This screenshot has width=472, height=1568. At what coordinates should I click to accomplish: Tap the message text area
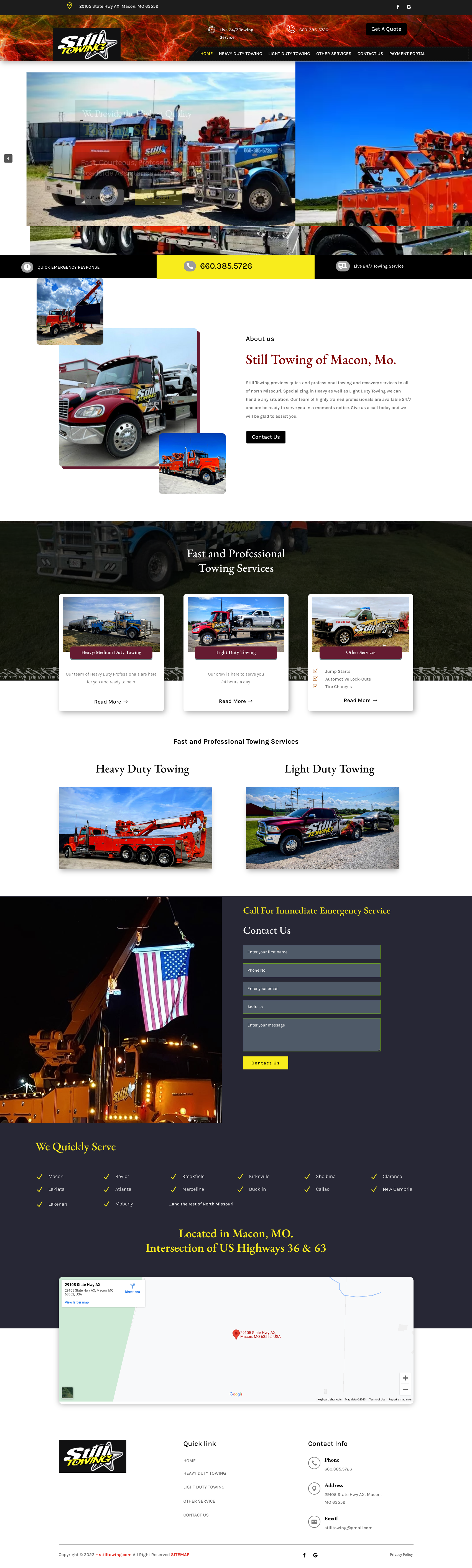(311, 1035)
